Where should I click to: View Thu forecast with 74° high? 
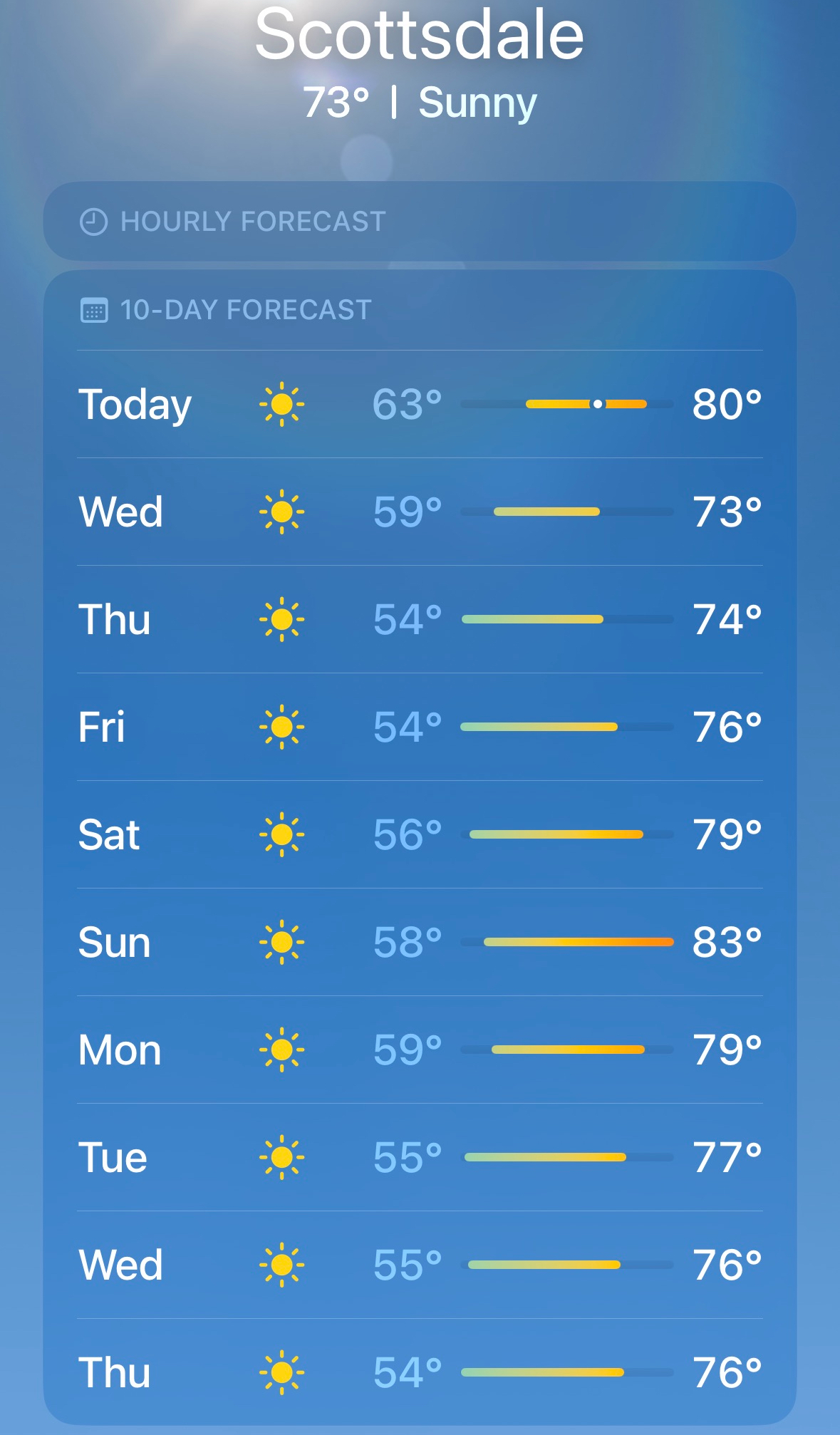tap(420, 619)
